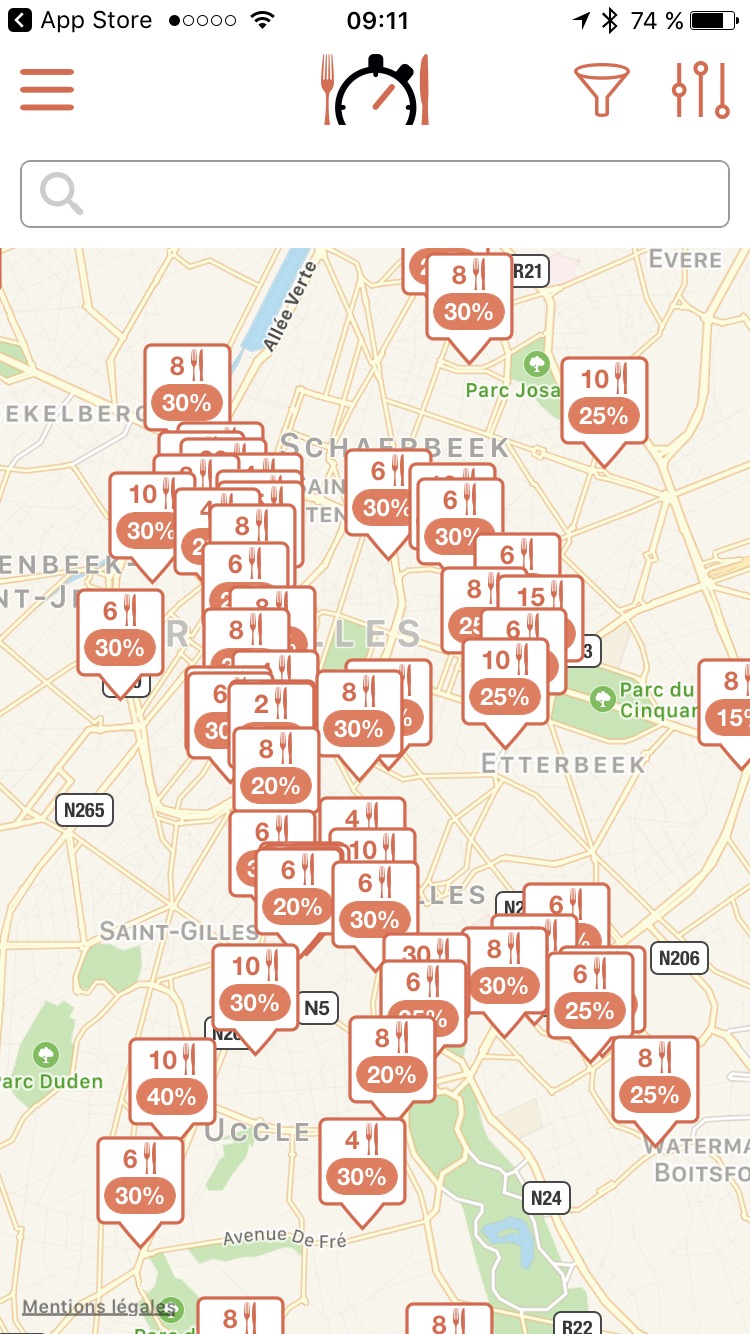This screenshot has width=750, height=1334.
Task: Tap the search field
Action: click(375, 194)
